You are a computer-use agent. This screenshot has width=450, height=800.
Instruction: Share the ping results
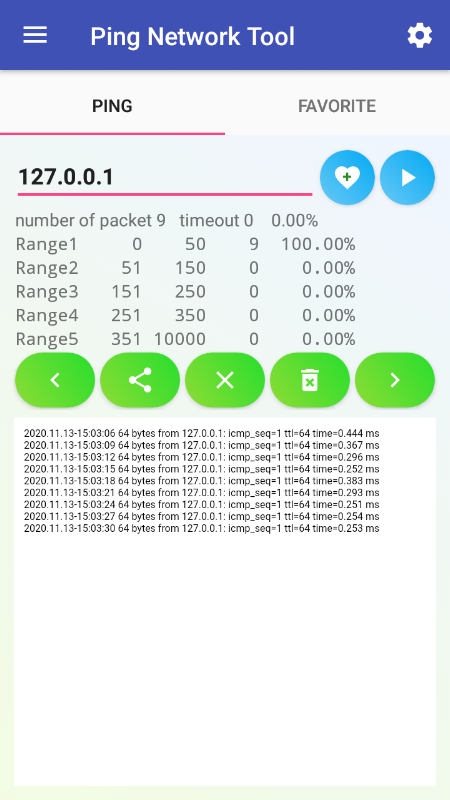tap(140, 380)
